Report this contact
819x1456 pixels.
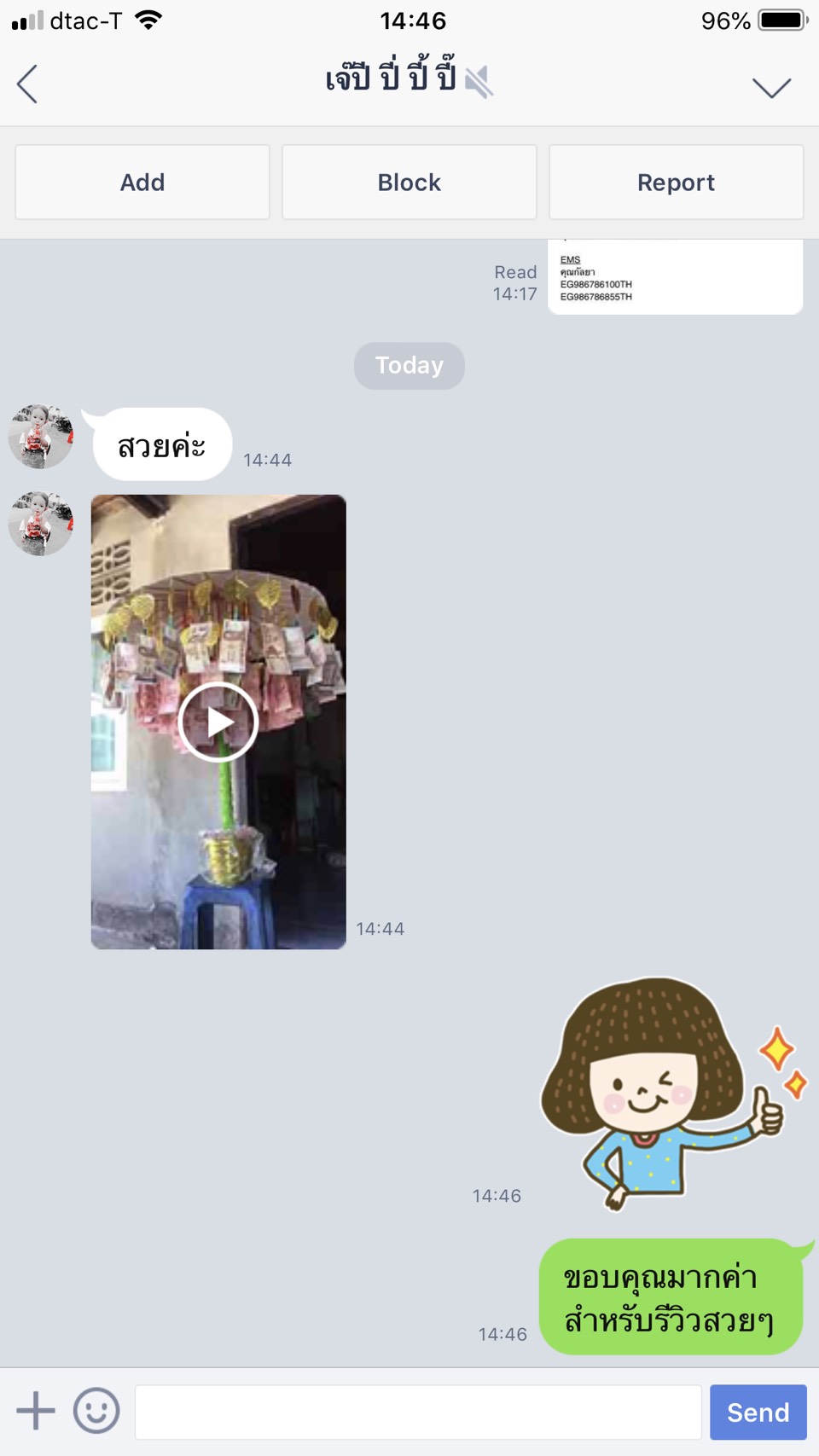coord(676,183)
